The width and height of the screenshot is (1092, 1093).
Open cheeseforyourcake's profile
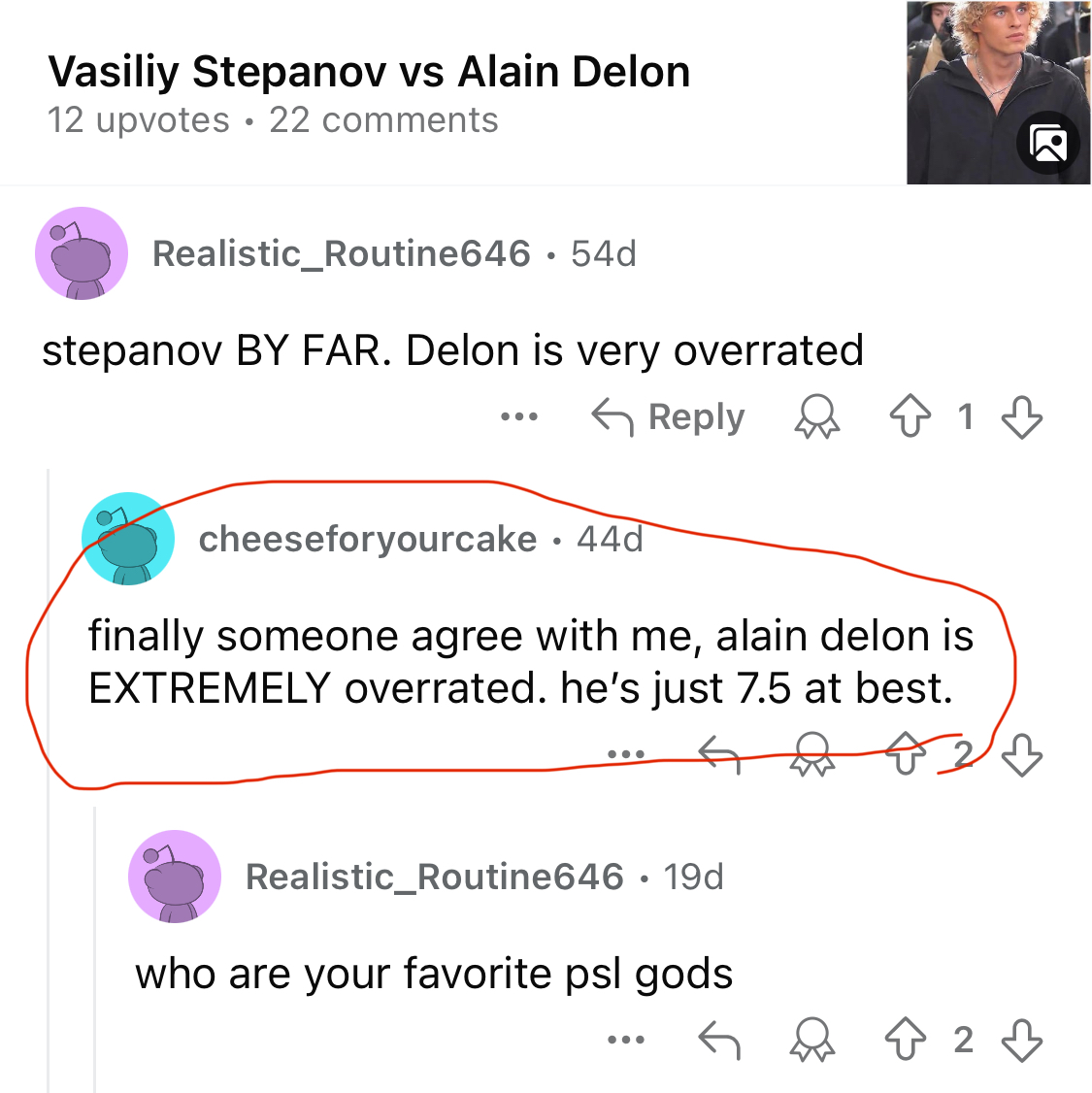pos(367,540)
